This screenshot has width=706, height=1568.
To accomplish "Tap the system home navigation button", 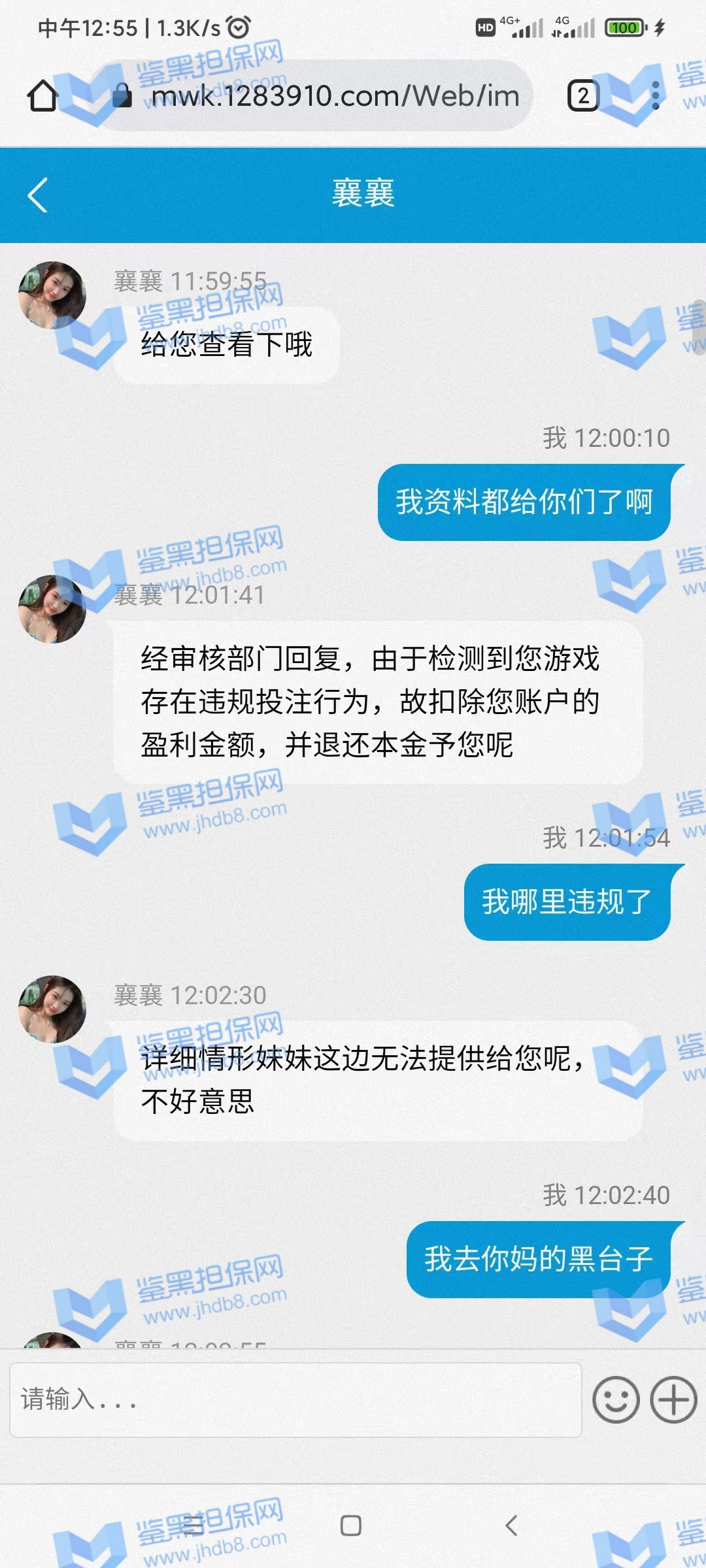I will point(351,1526).
